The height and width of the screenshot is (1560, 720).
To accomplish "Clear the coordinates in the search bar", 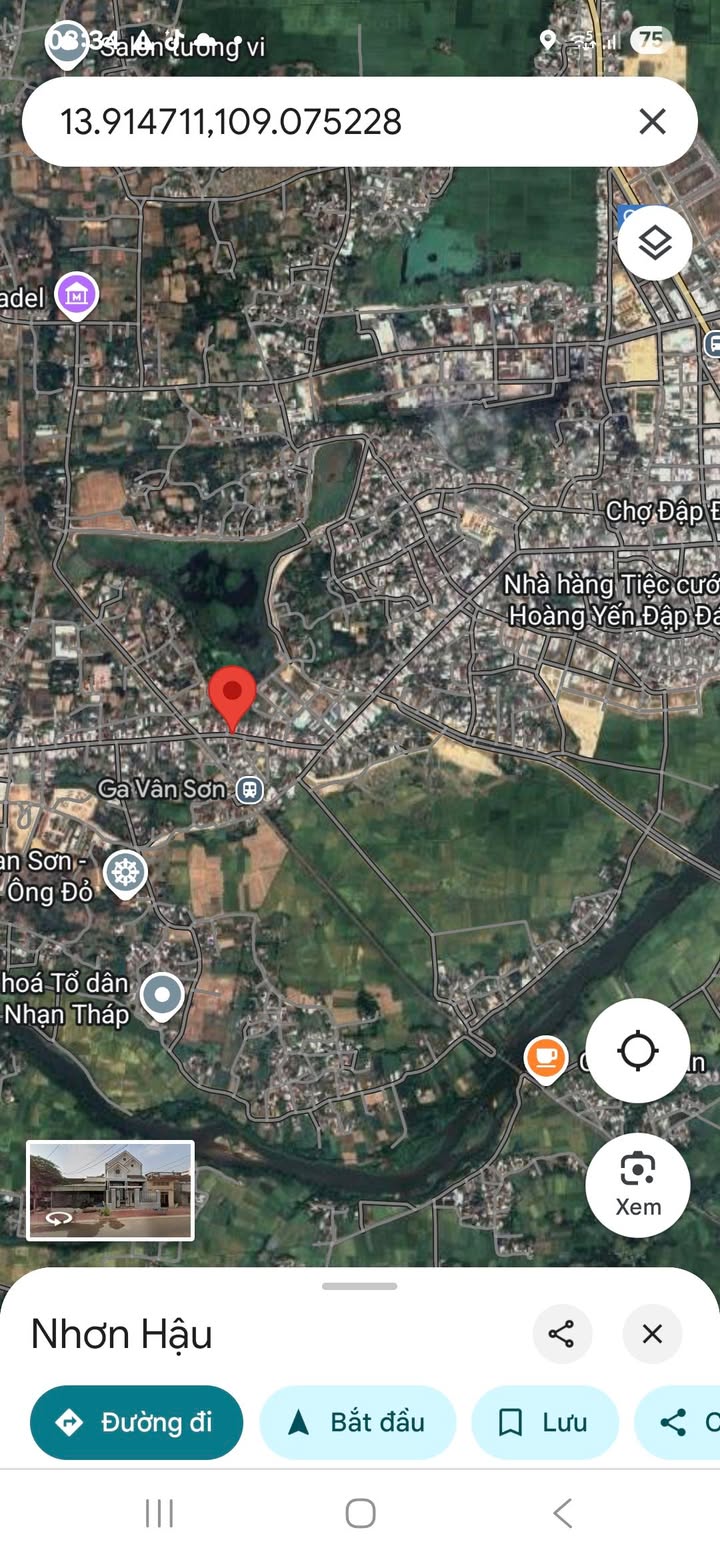I will coord(652,122).
